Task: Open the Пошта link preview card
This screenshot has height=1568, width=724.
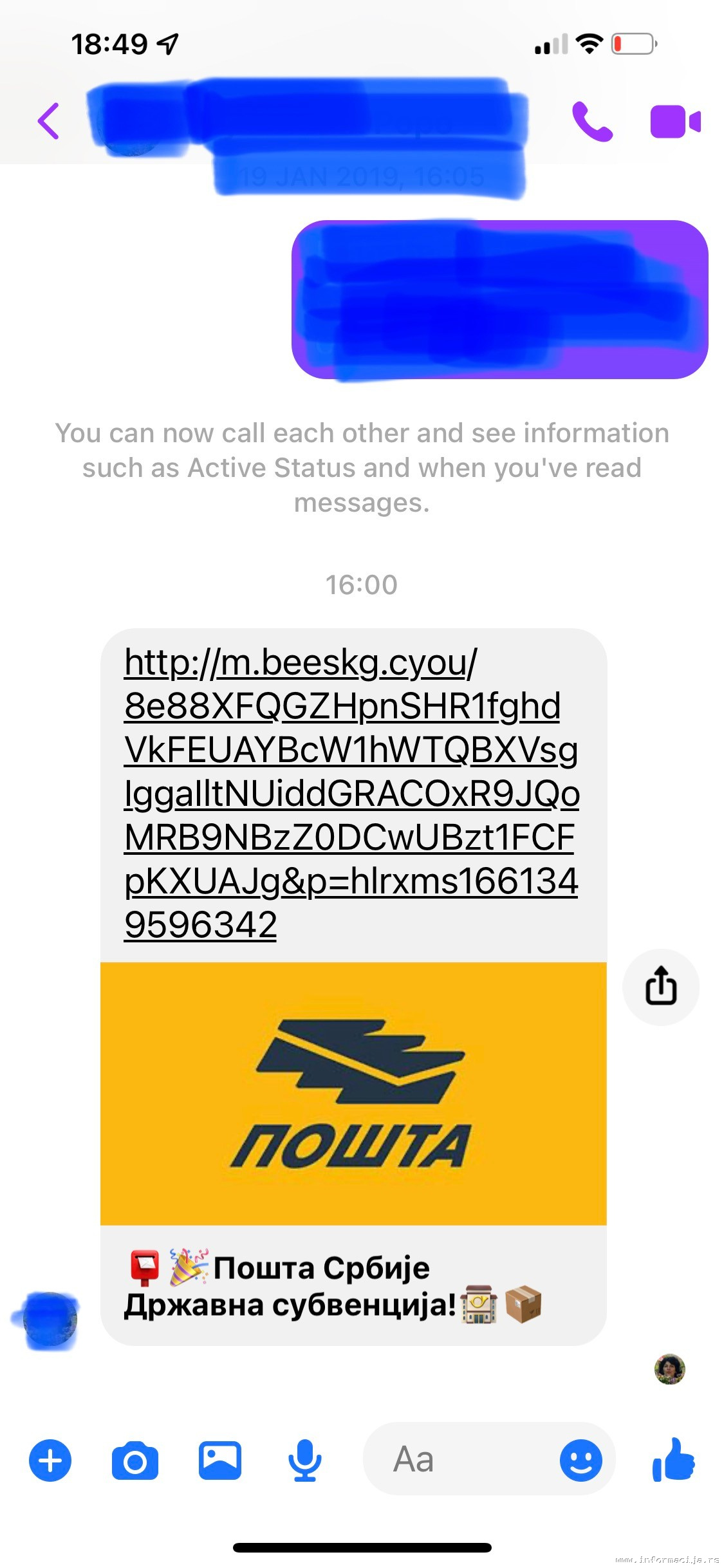Action: (x=353, y=1093)
